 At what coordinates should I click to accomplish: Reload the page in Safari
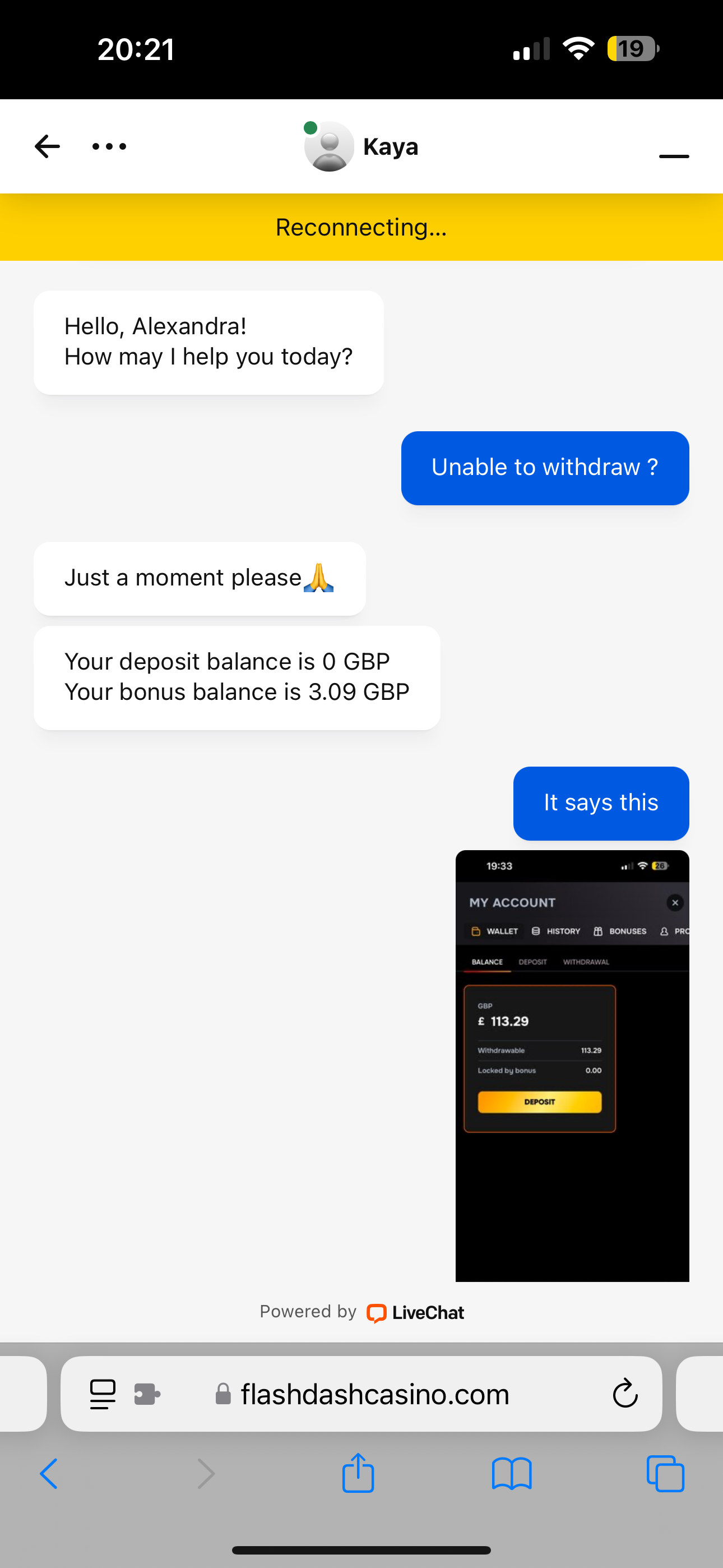tap(625, 1394)
